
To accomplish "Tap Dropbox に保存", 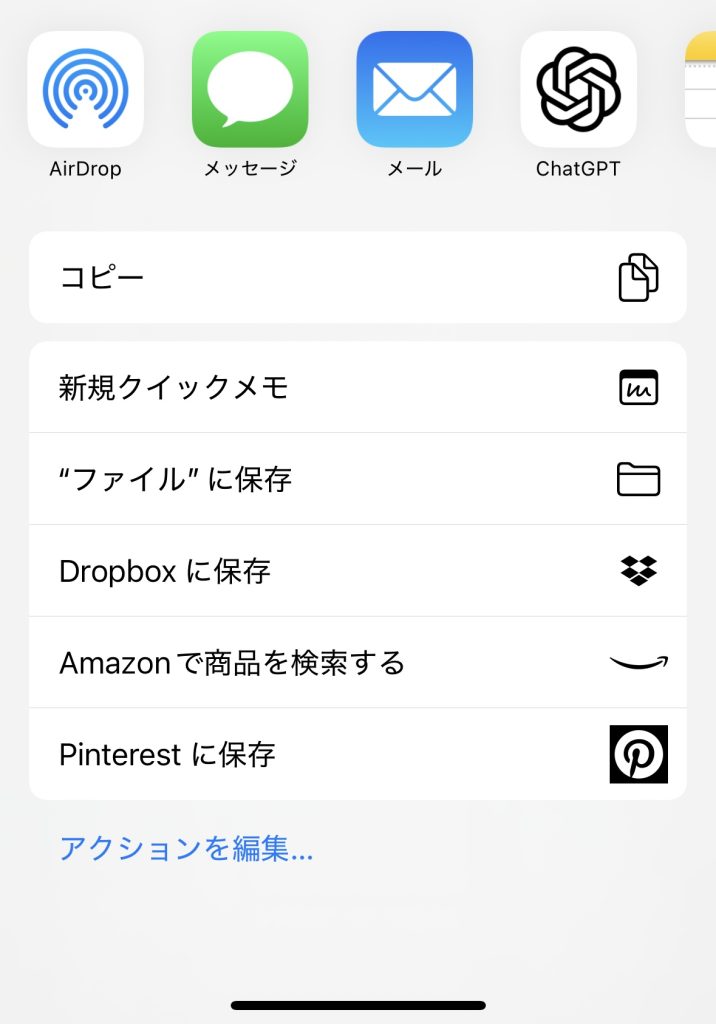I will (x=357, y=571).
